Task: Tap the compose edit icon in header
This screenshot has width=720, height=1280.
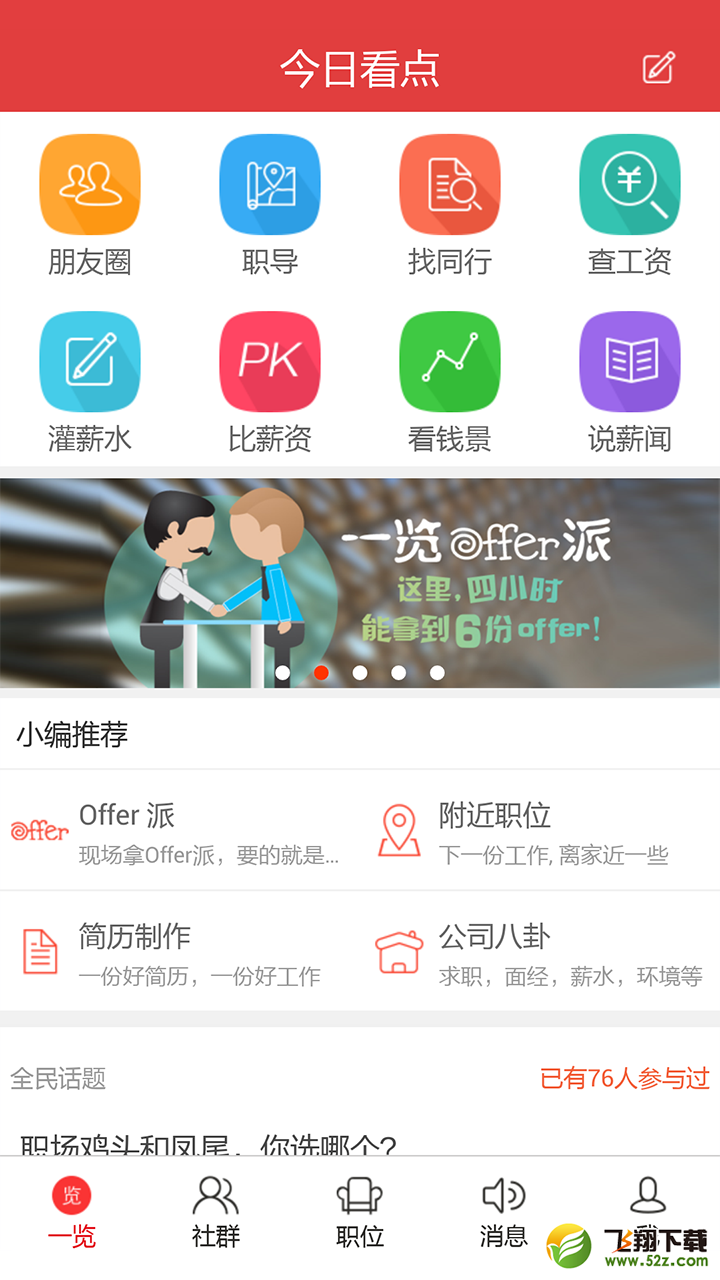Action: coord(658,68)
